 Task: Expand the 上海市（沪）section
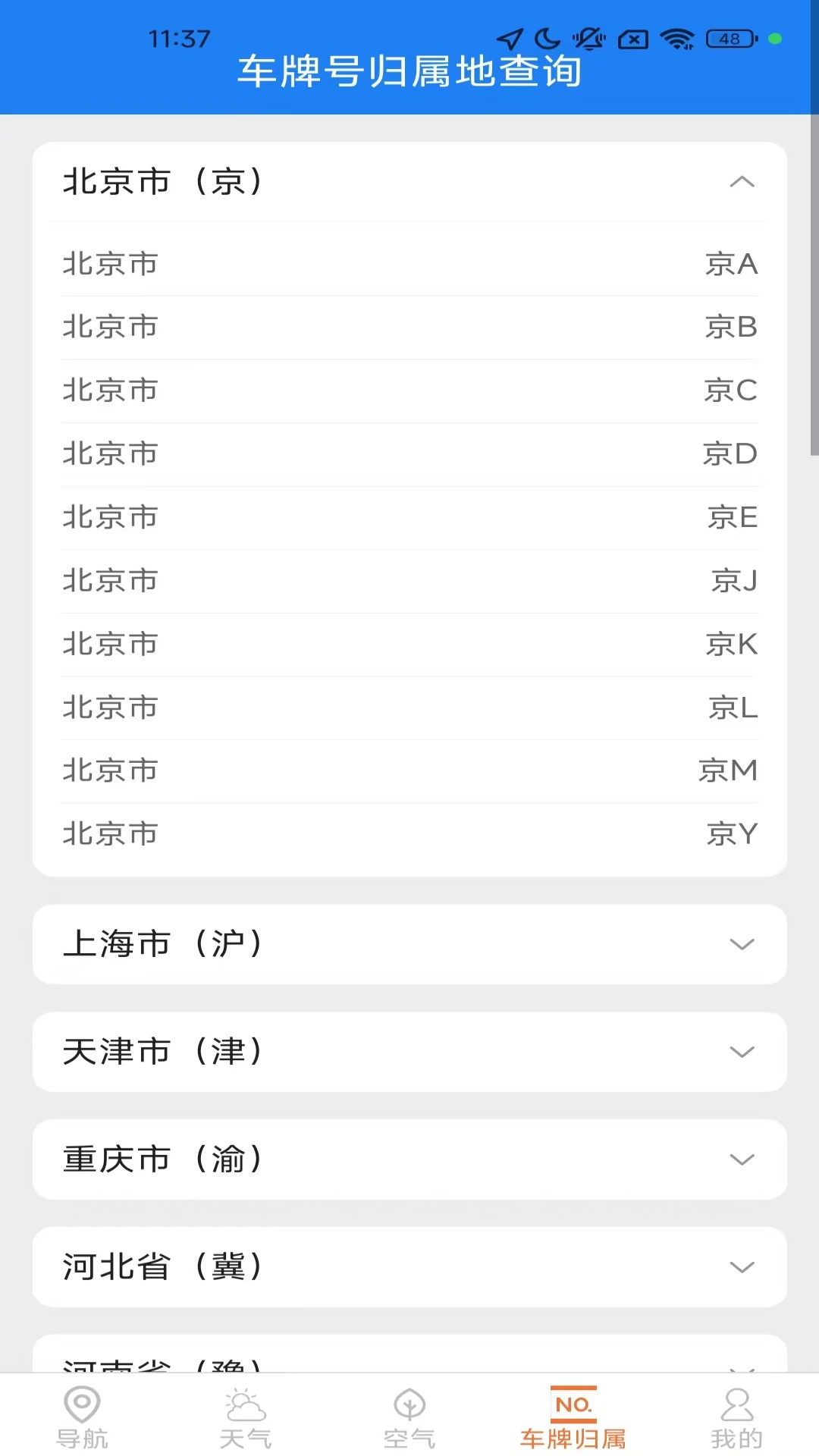tap(409, 944)
